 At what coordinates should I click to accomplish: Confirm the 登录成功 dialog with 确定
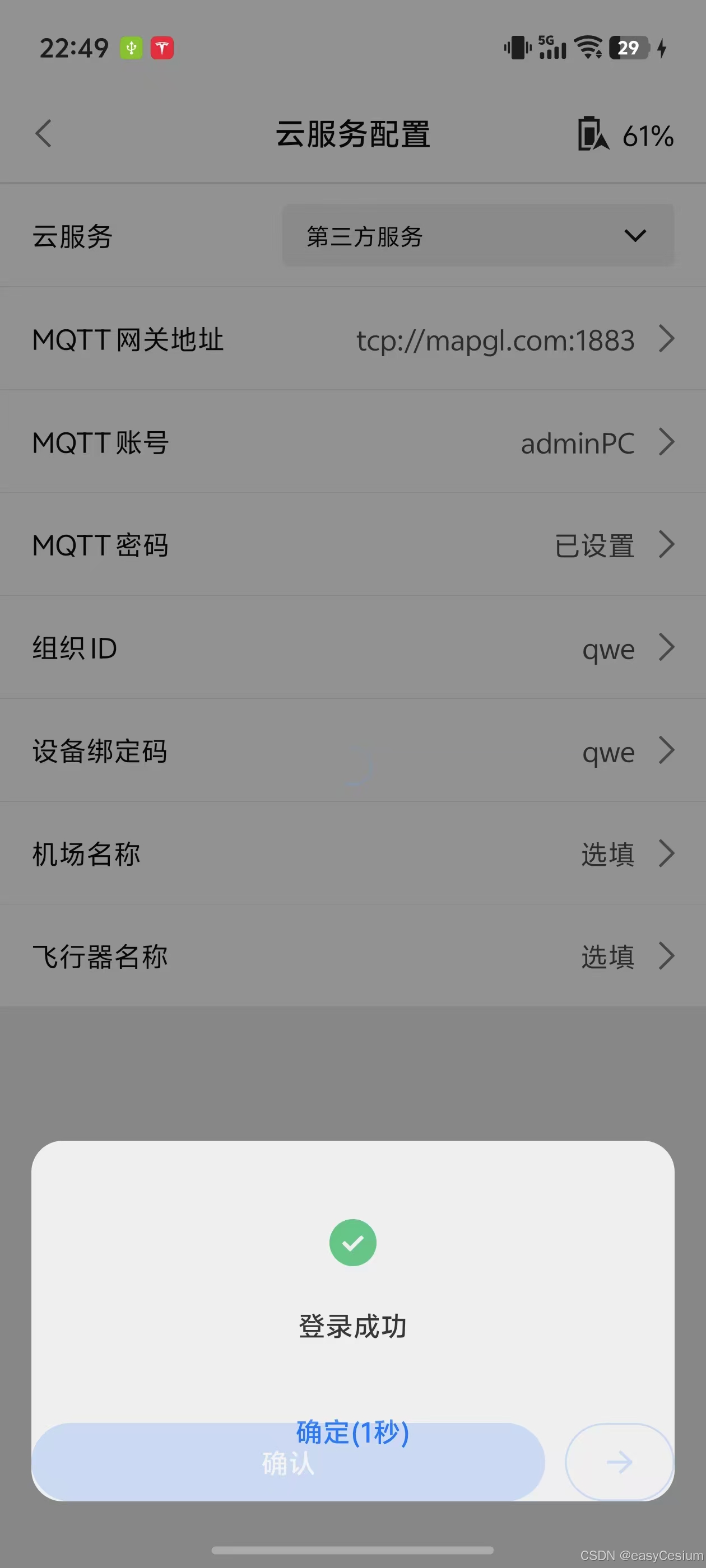pos(352,1433)
